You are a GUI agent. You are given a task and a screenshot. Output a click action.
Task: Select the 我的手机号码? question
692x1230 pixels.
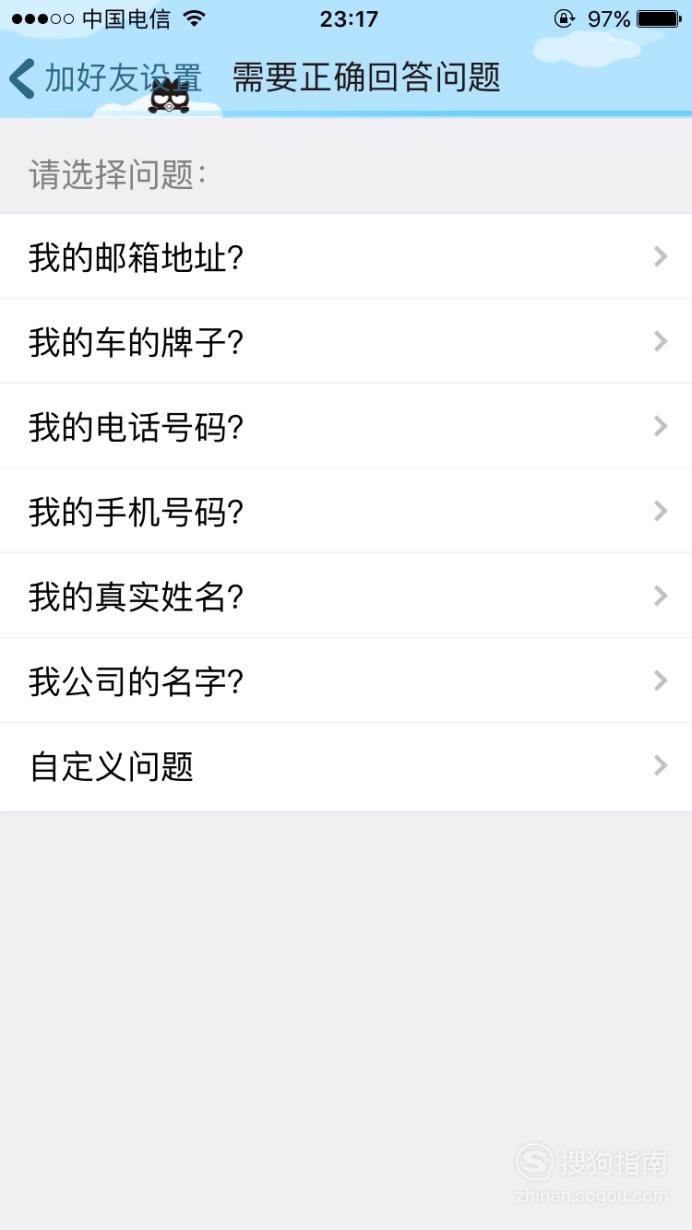tap(346, 511)
